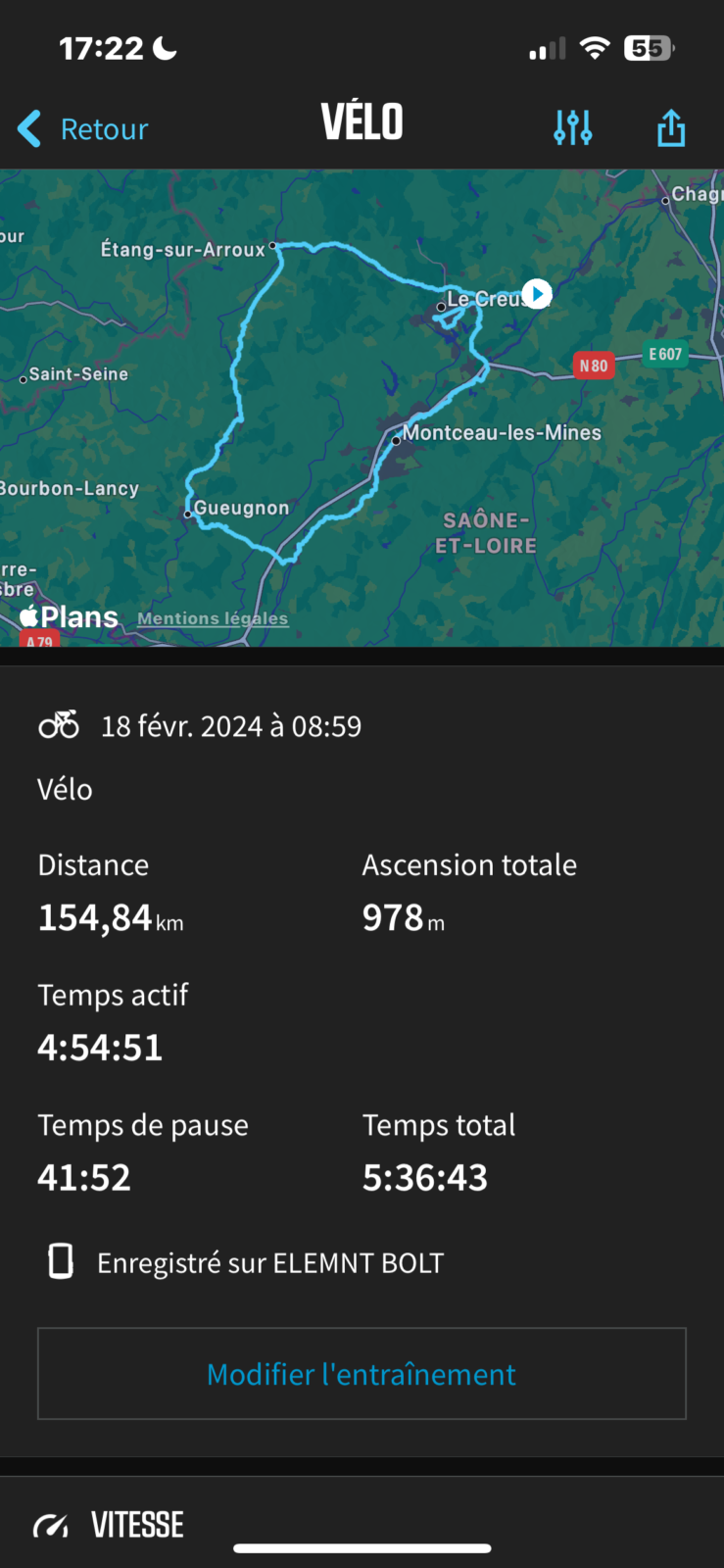Tap Modifier l'entraînement button
724x1568 pixels.
tap(362, 1373)
